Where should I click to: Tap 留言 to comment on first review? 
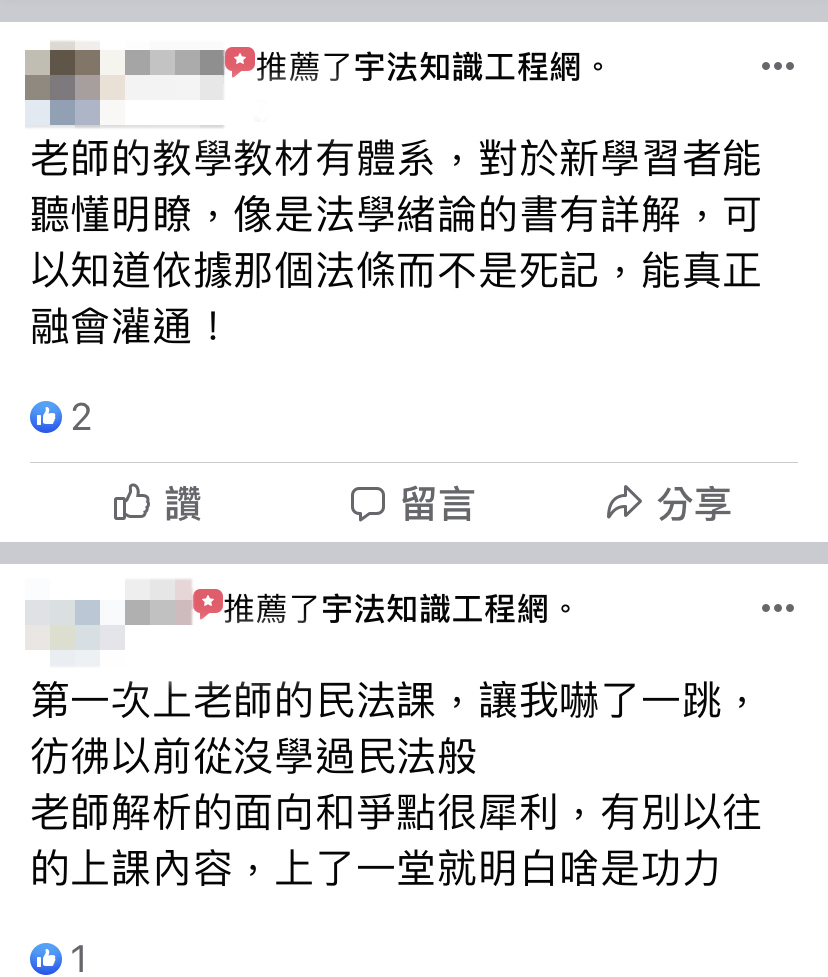coord(412,503)
